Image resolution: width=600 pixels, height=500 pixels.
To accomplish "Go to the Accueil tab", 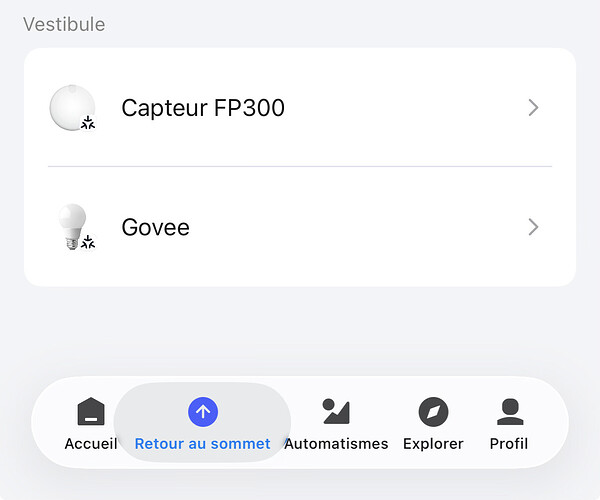I will click(90, 423).
